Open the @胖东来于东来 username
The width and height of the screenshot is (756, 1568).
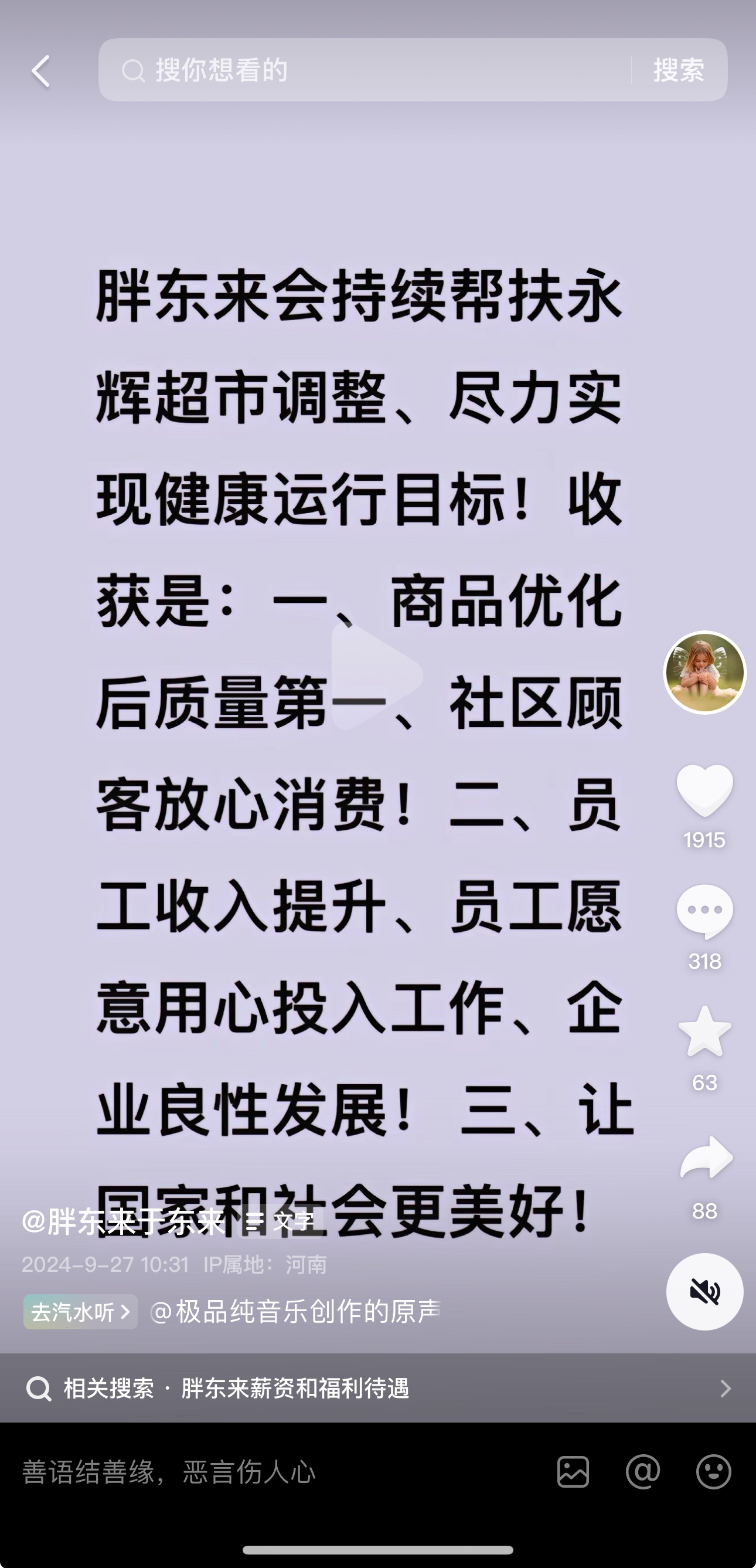(x=124, y=1220)
